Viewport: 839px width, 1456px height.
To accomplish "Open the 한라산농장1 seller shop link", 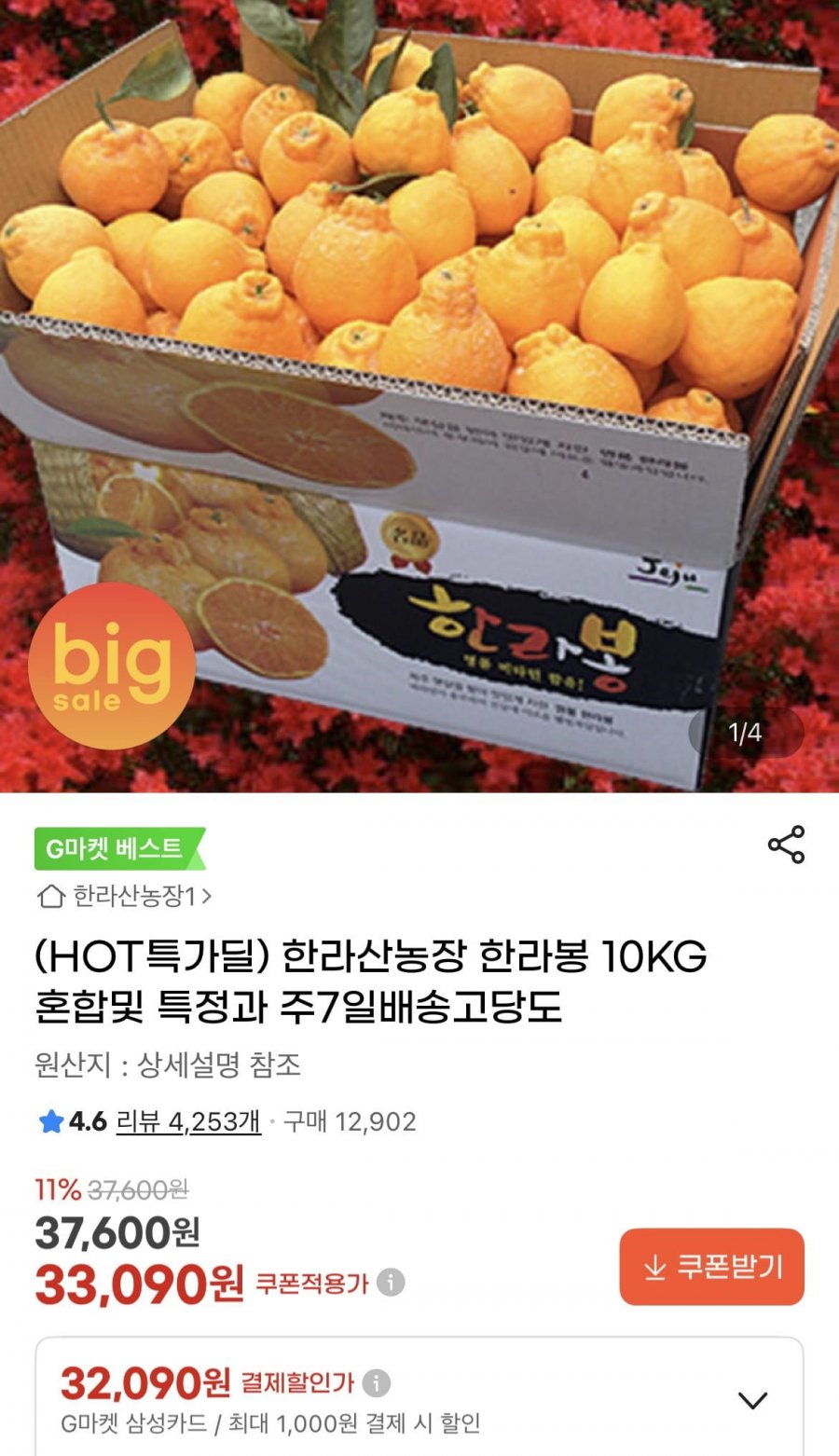I will click(124, 897).
